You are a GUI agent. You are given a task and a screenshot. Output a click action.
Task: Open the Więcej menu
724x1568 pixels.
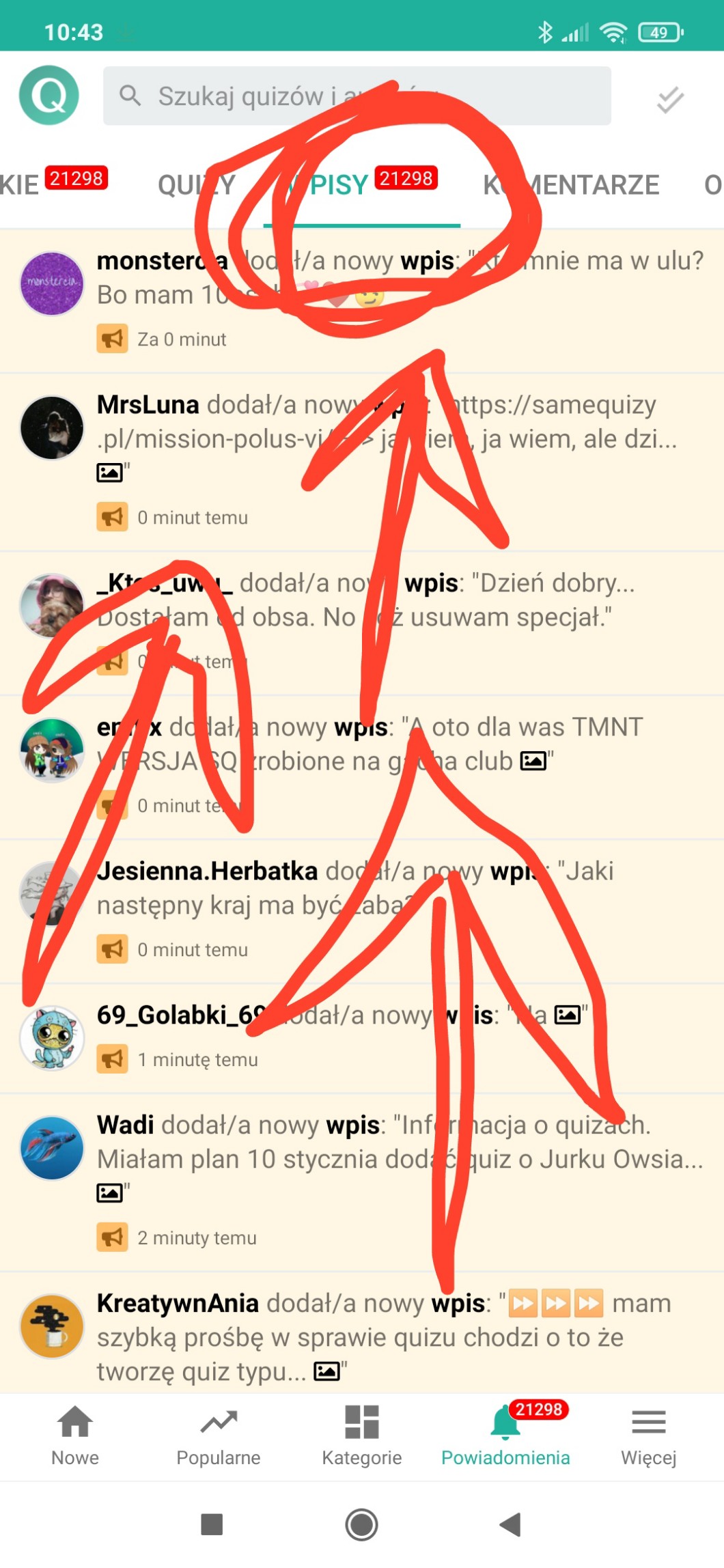tap(649, 1436)
